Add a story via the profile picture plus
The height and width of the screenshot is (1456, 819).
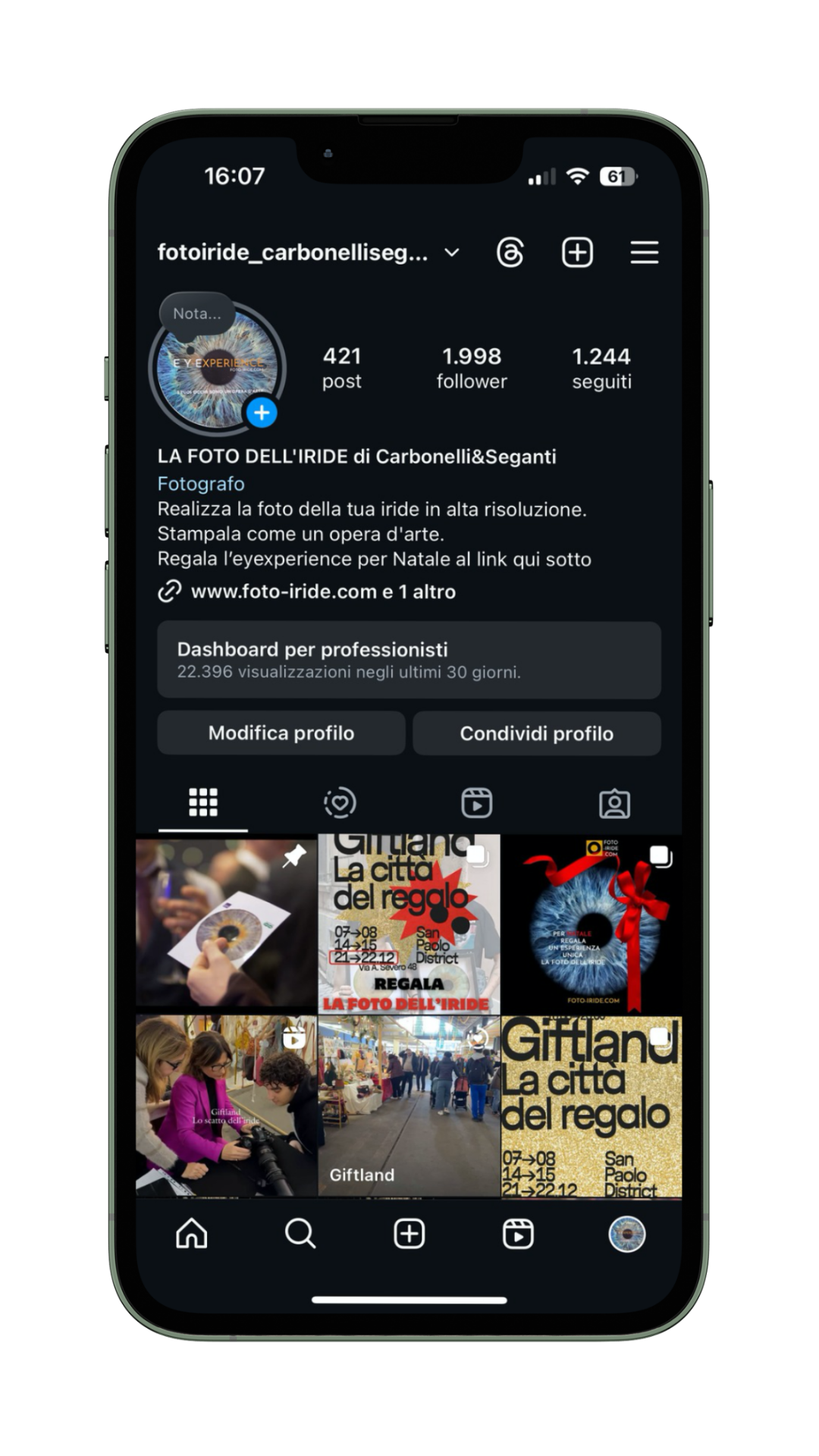(262, 413)
